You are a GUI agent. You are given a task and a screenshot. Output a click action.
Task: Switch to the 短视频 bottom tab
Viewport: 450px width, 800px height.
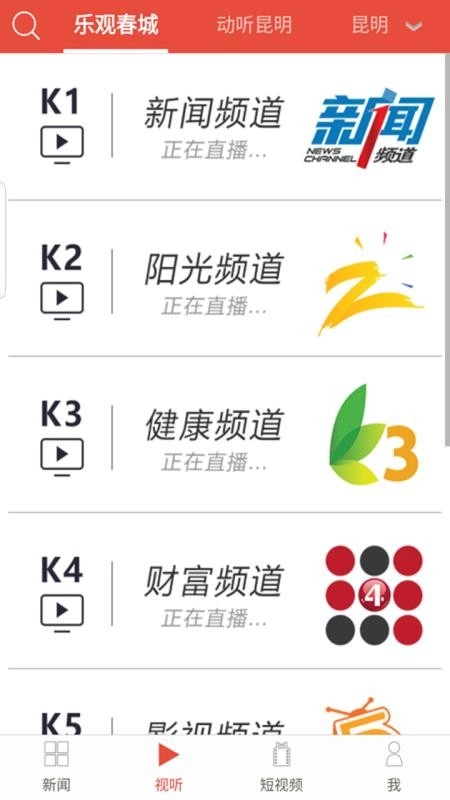[281, 767]
